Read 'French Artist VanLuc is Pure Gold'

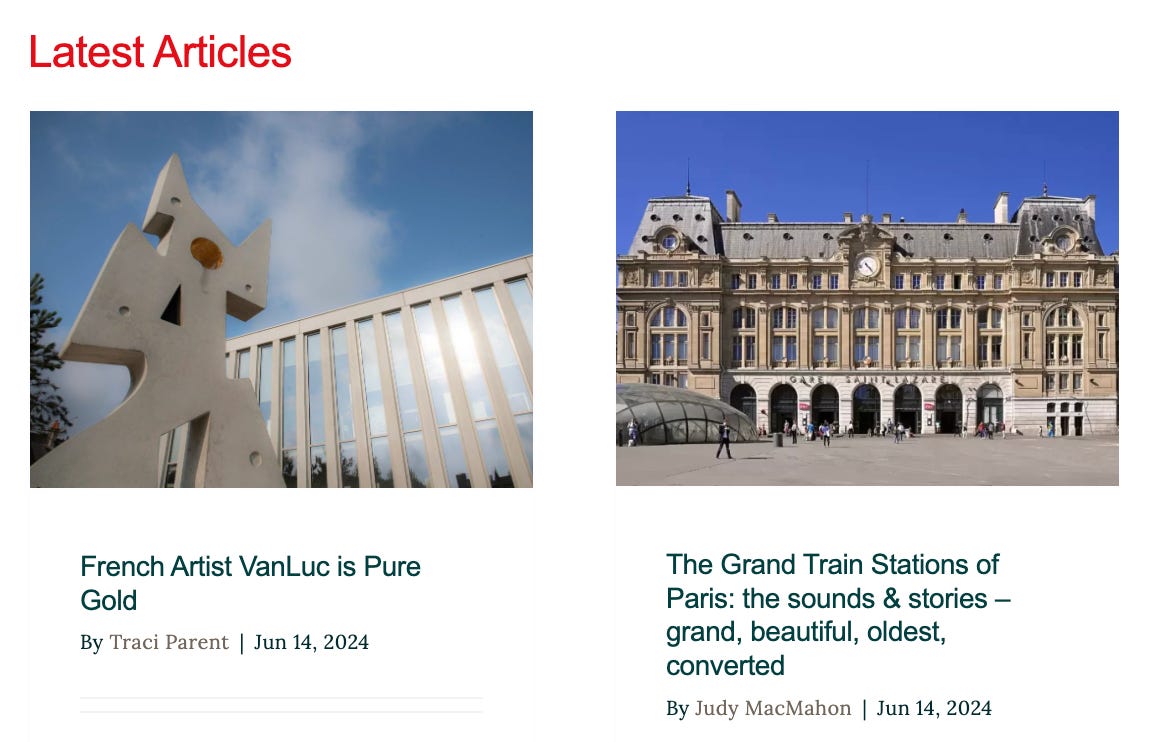click(x=250, y=583)
